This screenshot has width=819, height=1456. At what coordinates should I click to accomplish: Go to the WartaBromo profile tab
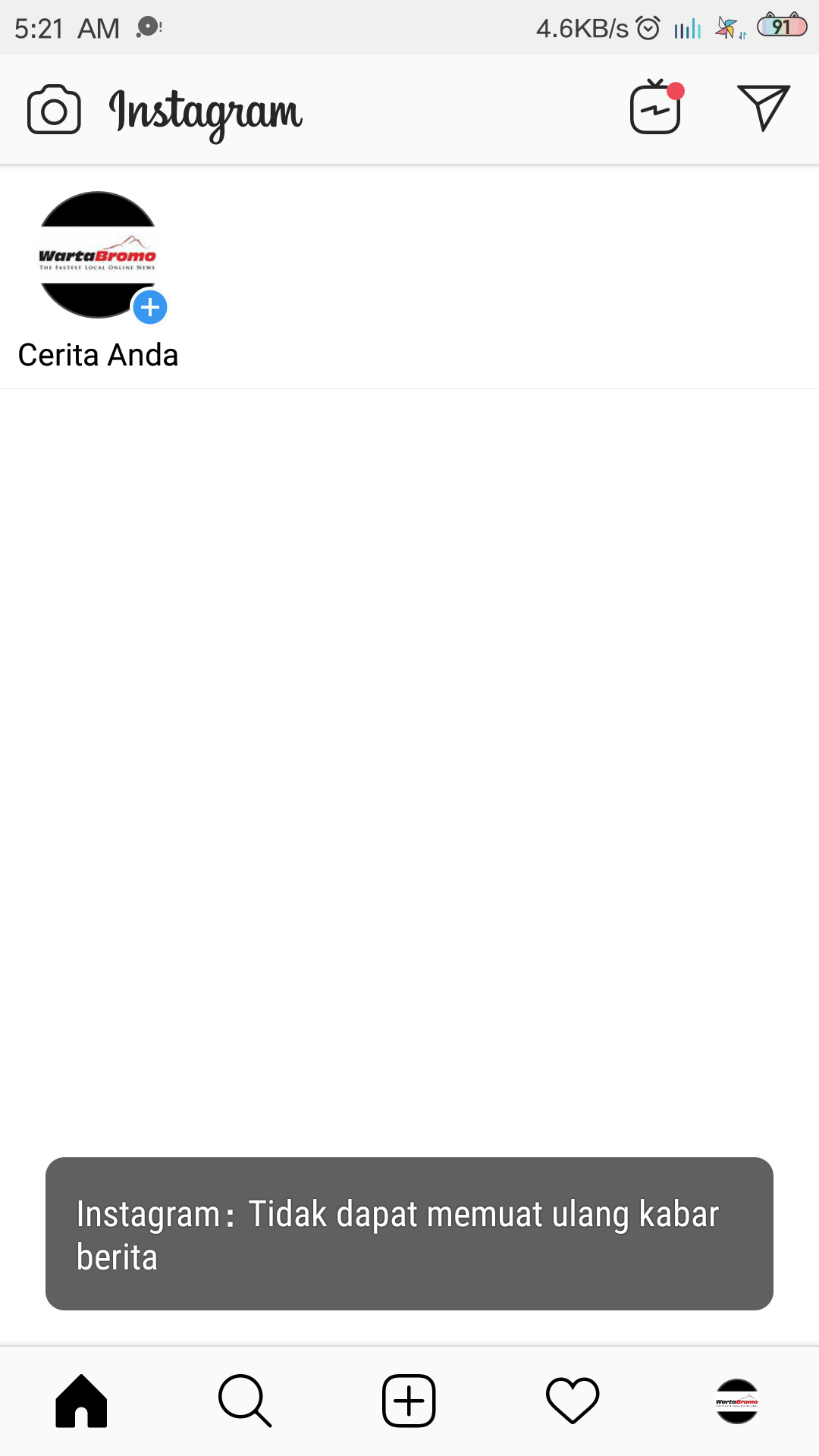(x=736, y=1401)
